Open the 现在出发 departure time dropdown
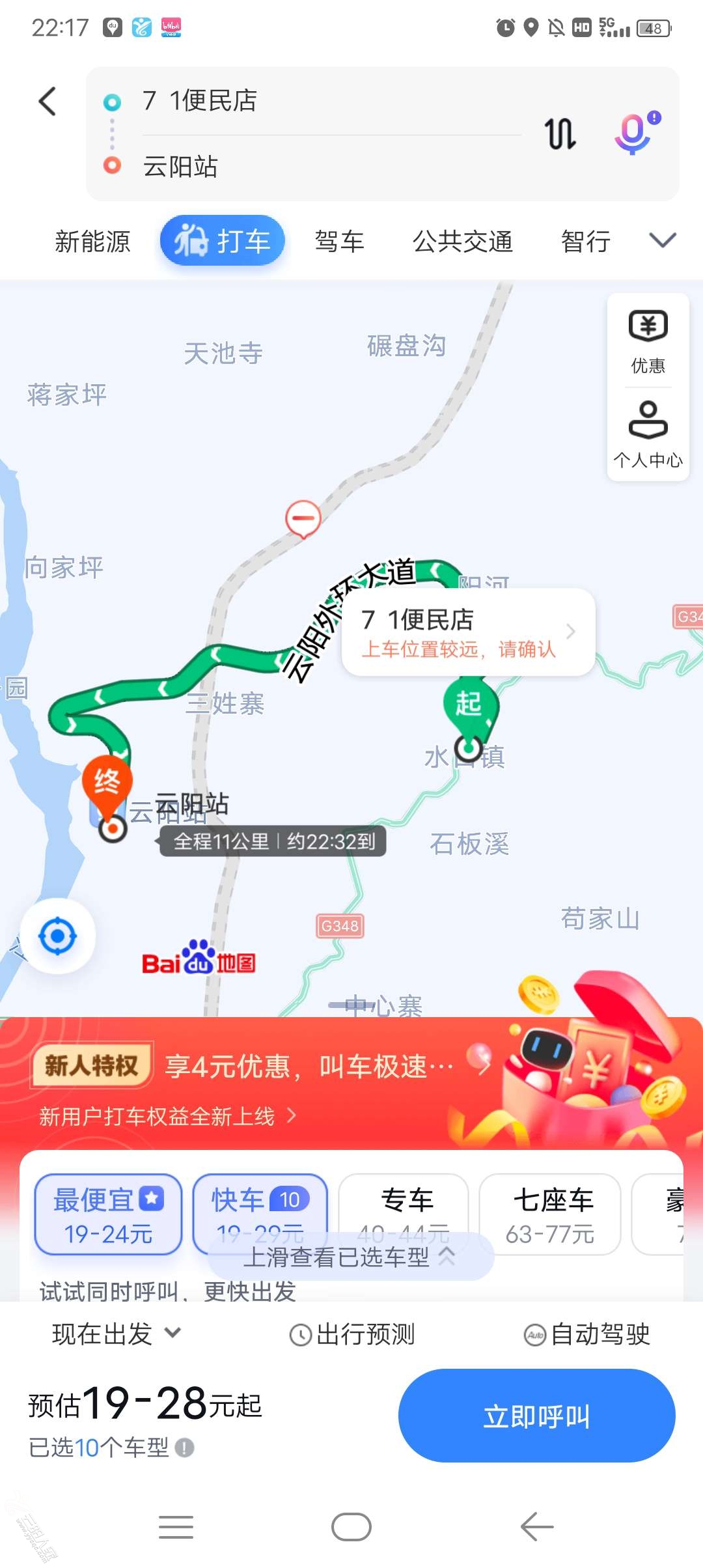 pyautogui.click(x=115, y=1334)
